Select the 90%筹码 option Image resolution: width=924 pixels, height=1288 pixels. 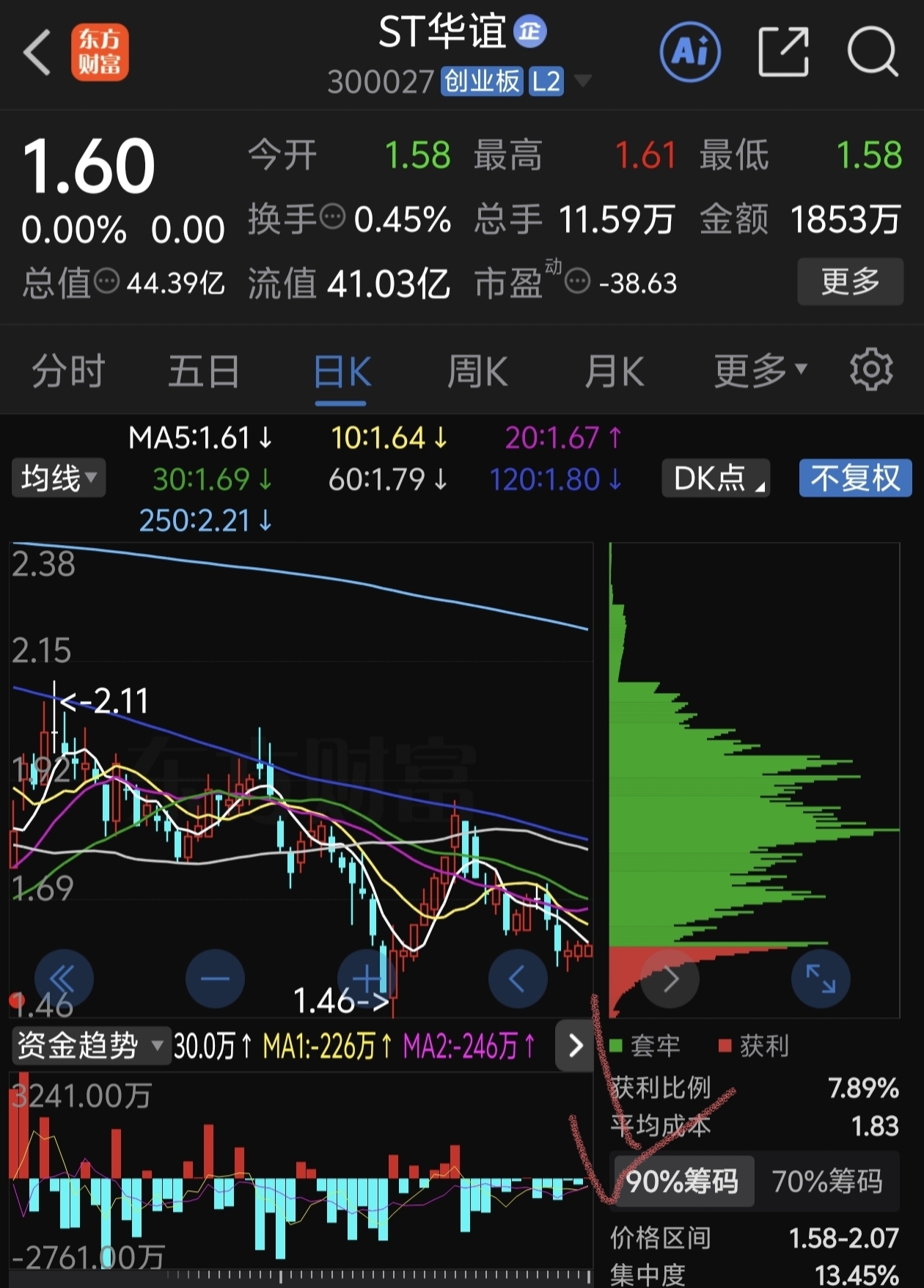tap(683, 1182)
